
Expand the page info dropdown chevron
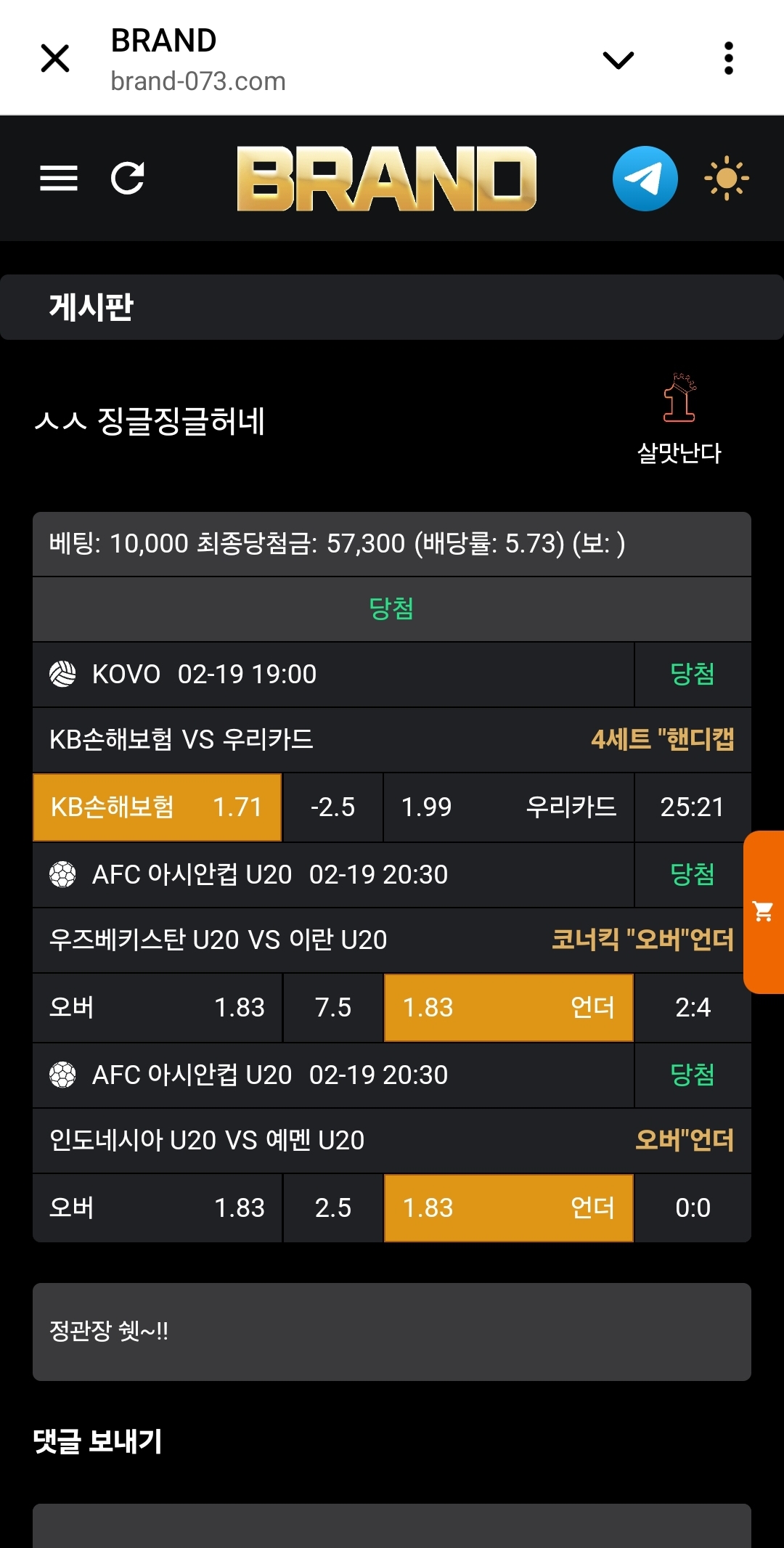tap(618, 60)
